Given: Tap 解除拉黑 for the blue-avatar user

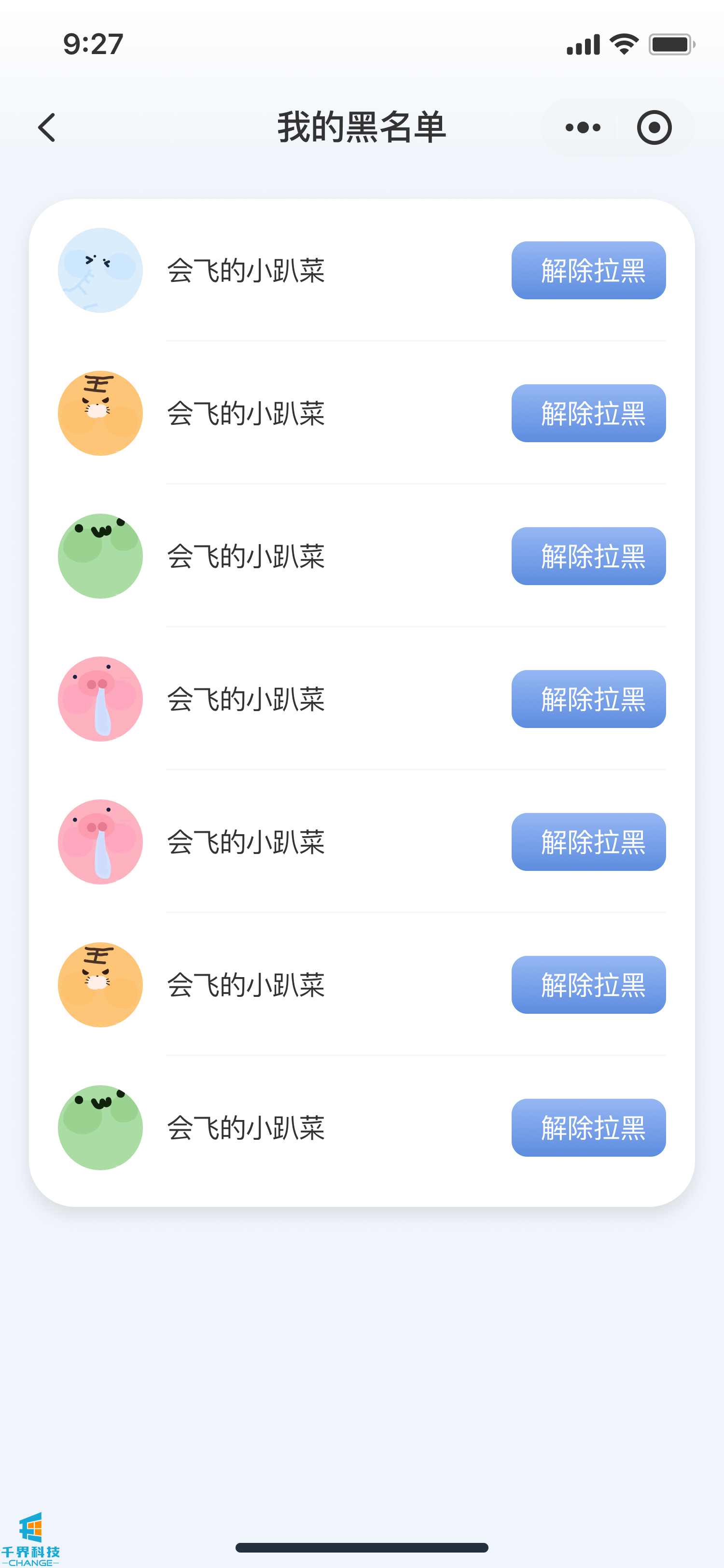Looking at the screenshot, I should point(588,270).
